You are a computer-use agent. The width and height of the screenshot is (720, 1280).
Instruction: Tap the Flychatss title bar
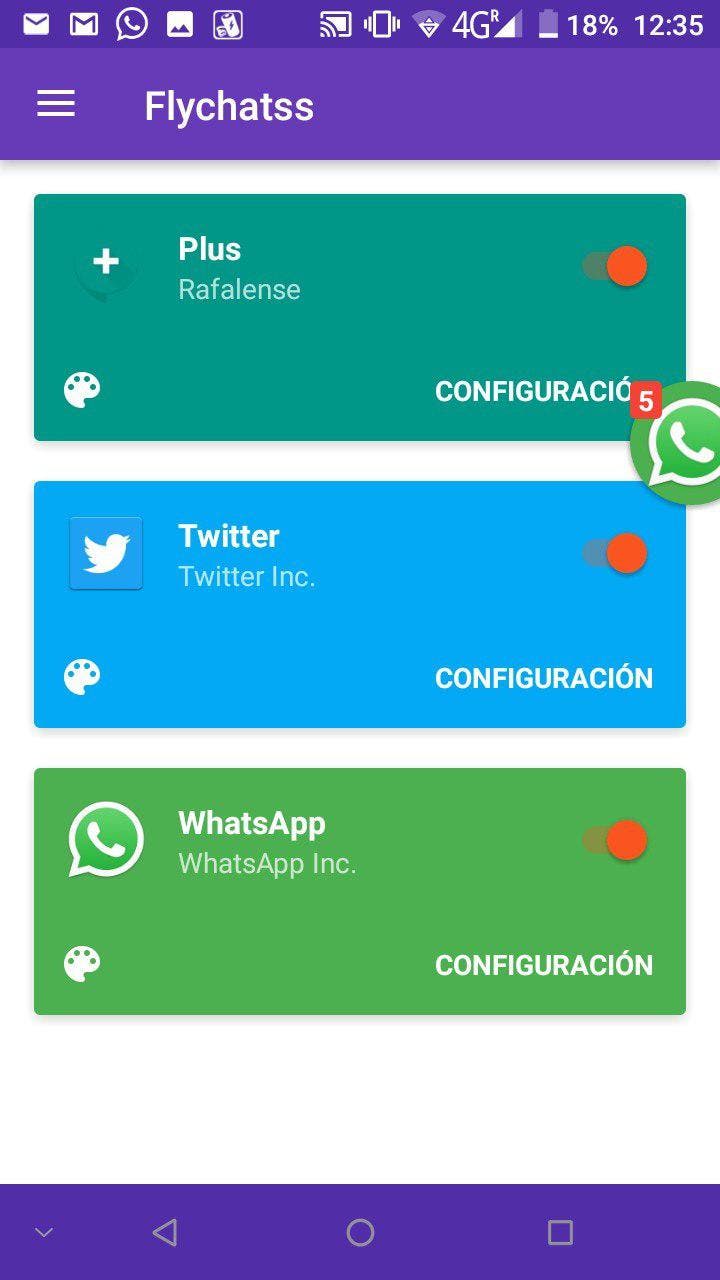coord(229,105)
